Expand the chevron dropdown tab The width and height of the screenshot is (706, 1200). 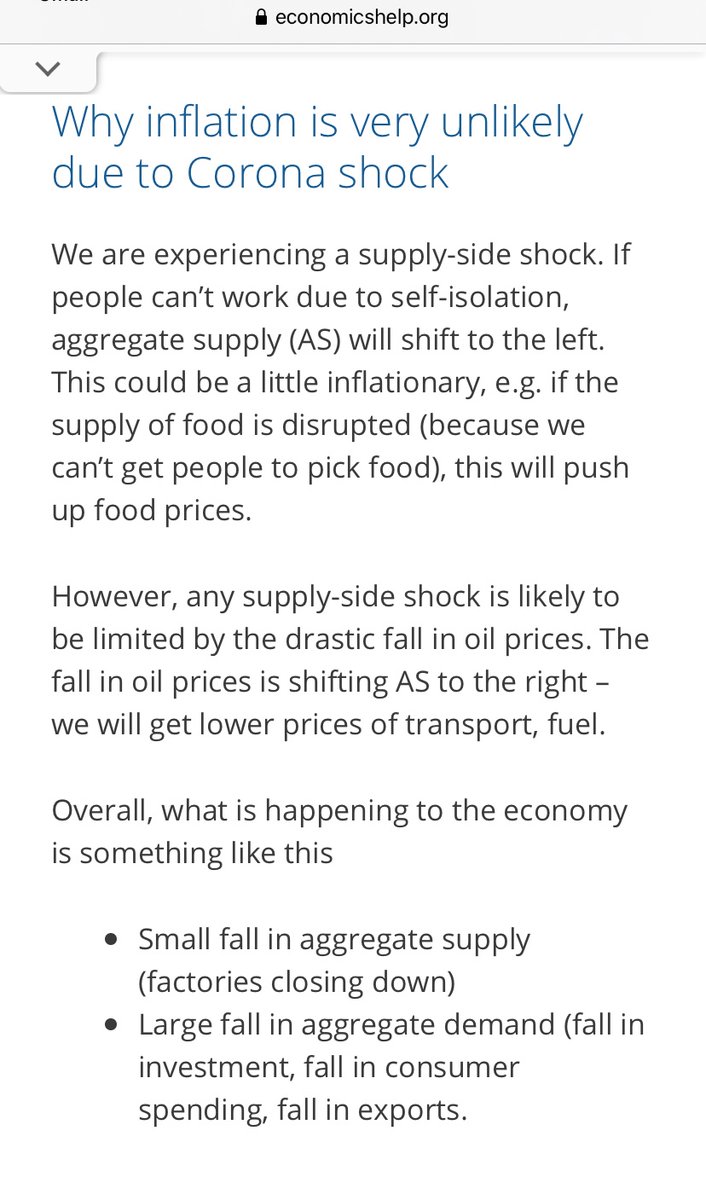coord(47,69)
